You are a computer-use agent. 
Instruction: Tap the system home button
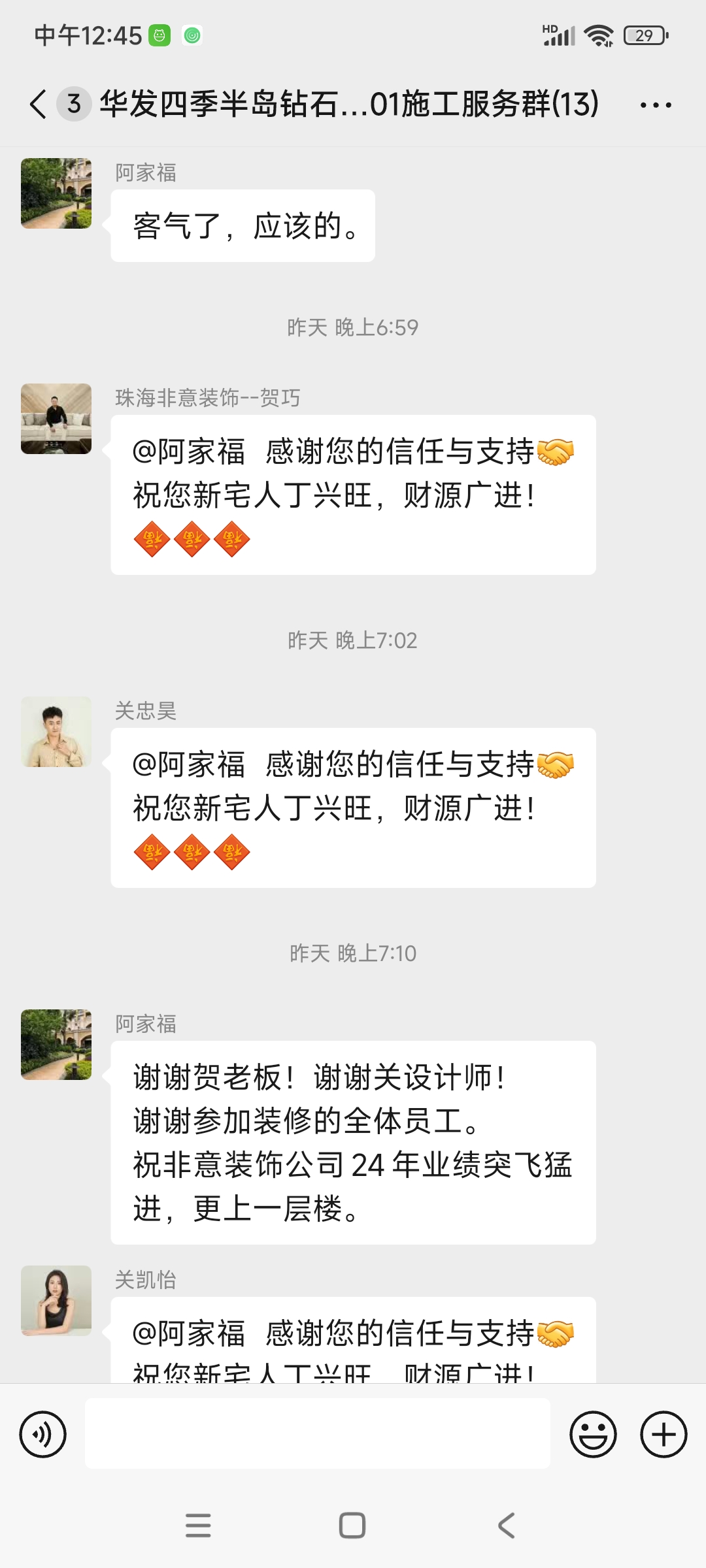point(352,1526)
